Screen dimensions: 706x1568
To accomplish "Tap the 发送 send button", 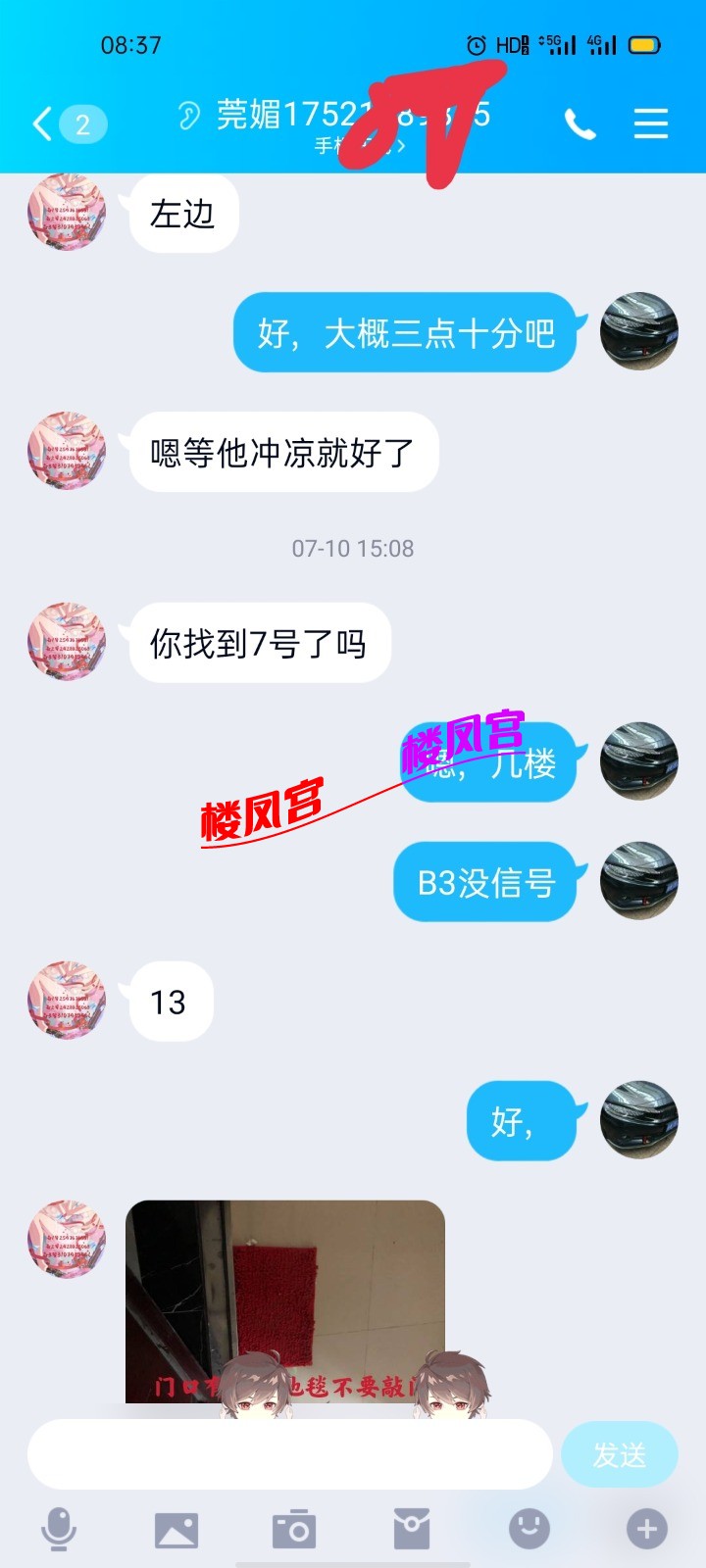I will click(x=619, y=1454).
